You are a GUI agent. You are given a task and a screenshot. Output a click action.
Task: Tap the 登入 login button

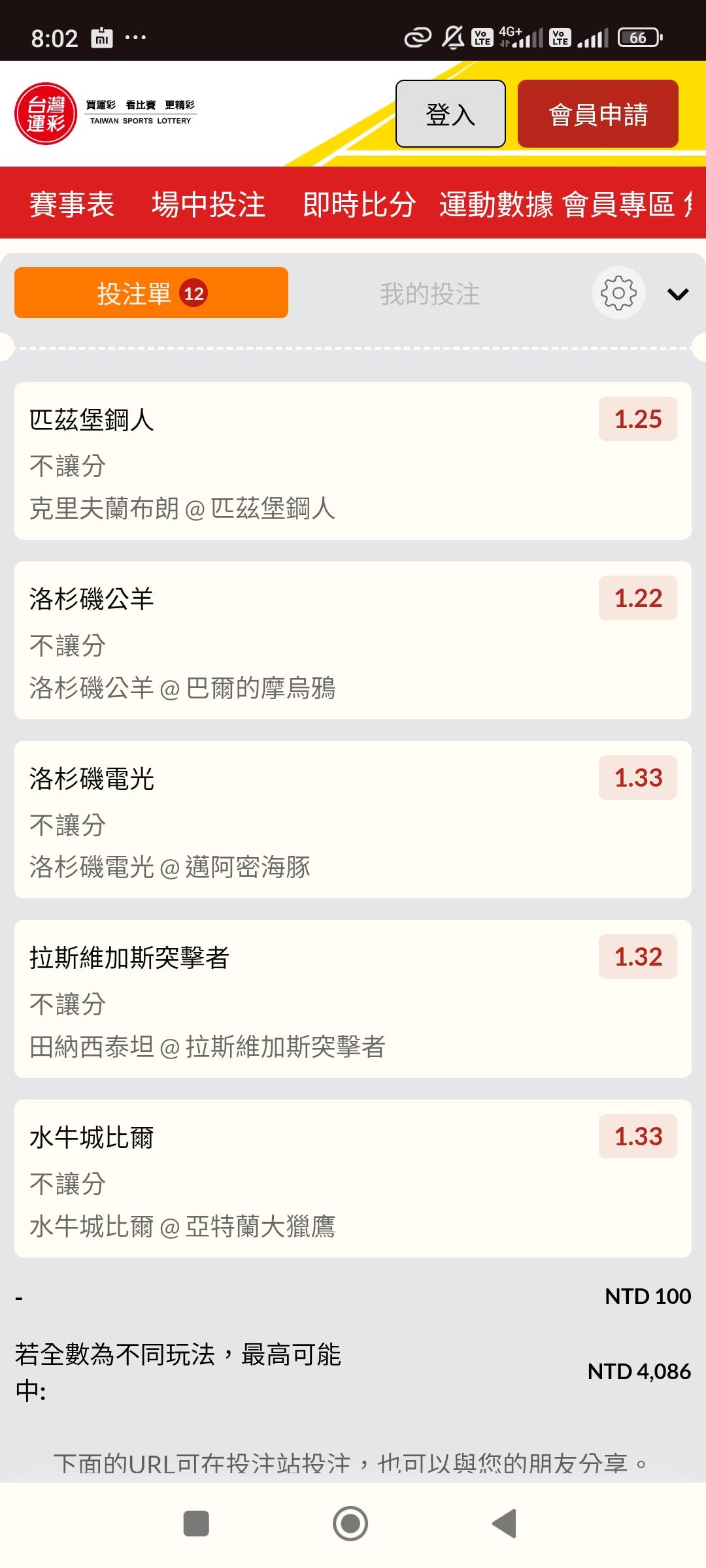450,114
